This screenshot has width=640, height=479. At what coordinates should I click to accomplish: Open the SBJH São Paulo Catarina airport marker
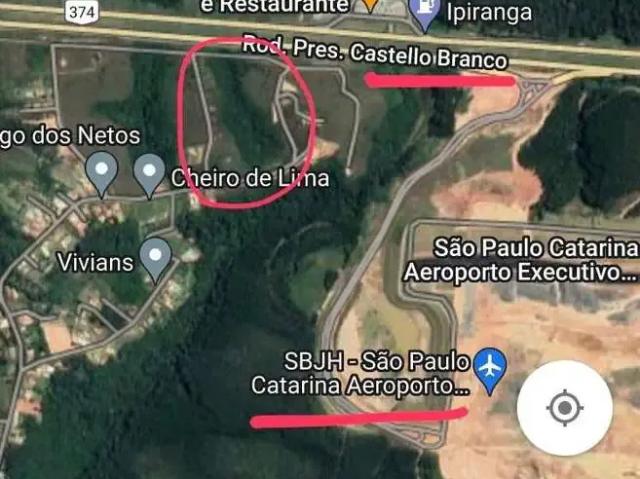coord(490,366)
